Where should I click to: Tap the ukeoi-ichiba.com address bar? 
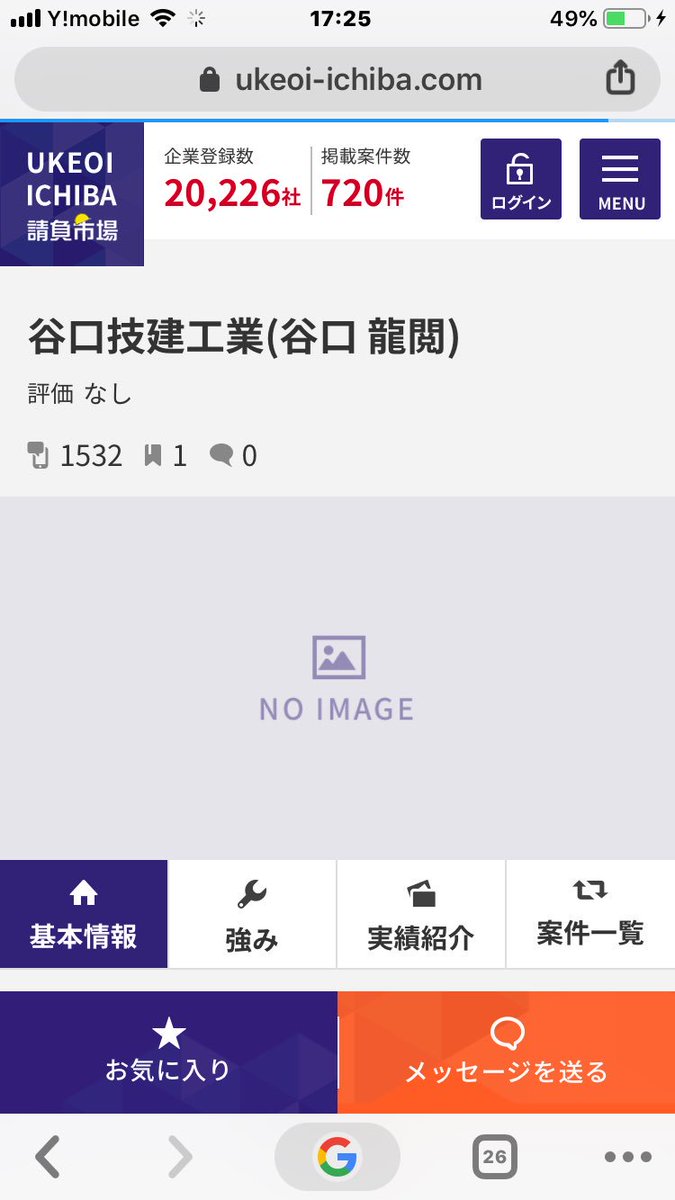click(x=337, y=80)
